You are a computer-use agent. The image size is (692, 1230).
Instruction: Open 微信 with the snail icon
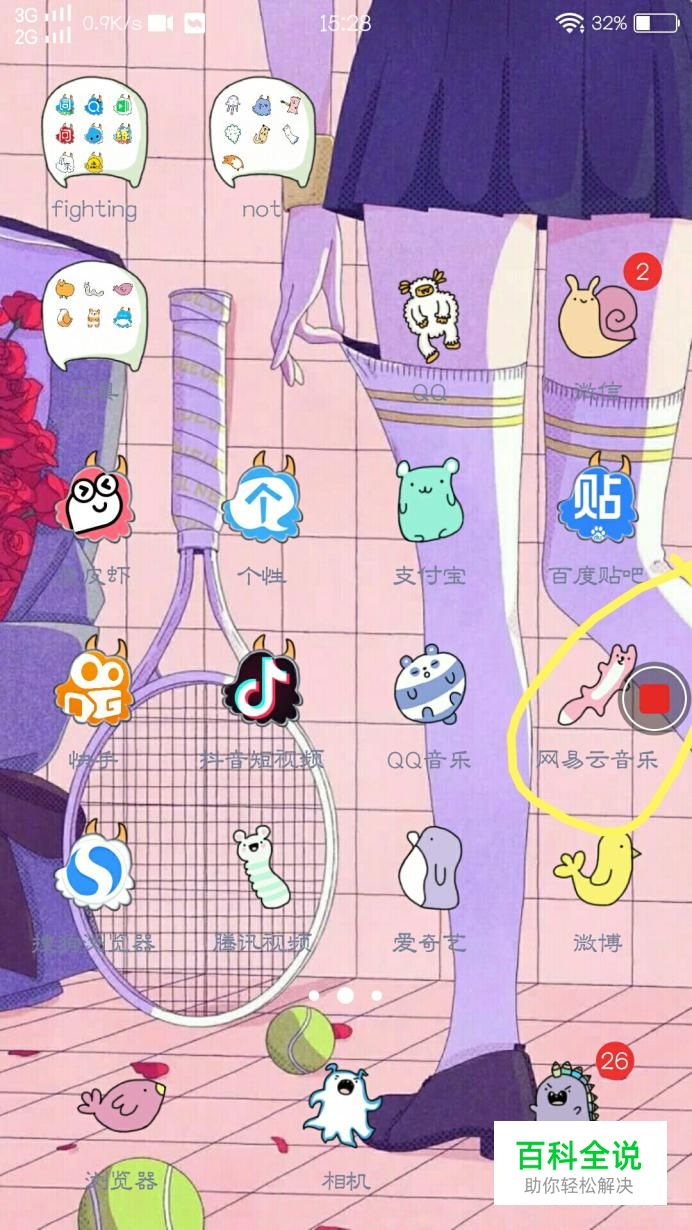(x=598, y=318)
